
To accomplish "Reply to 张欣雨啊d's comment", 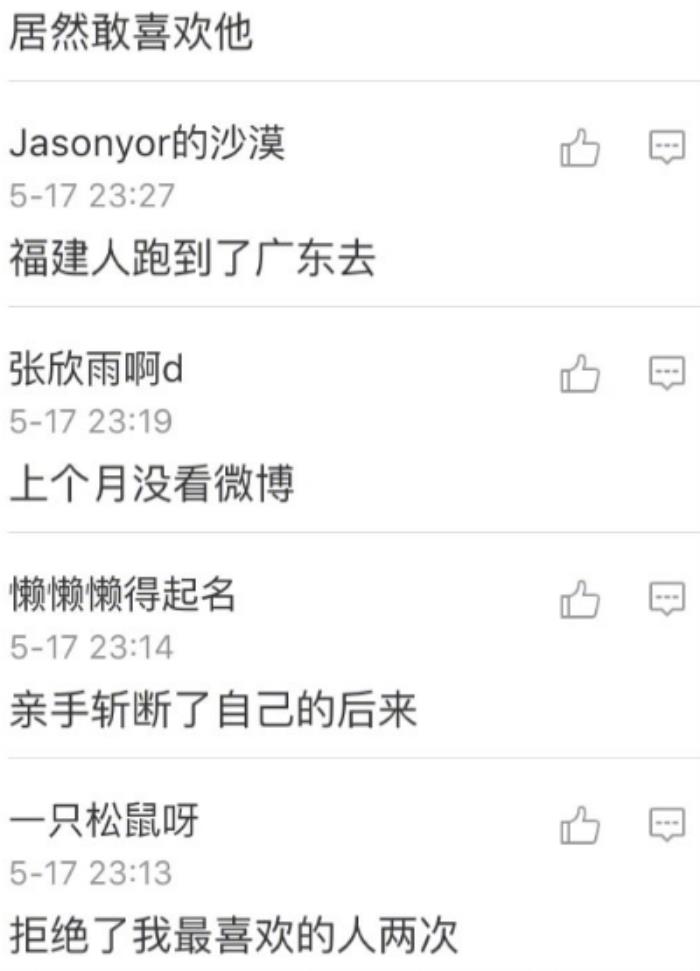I will tap(666, 372).
